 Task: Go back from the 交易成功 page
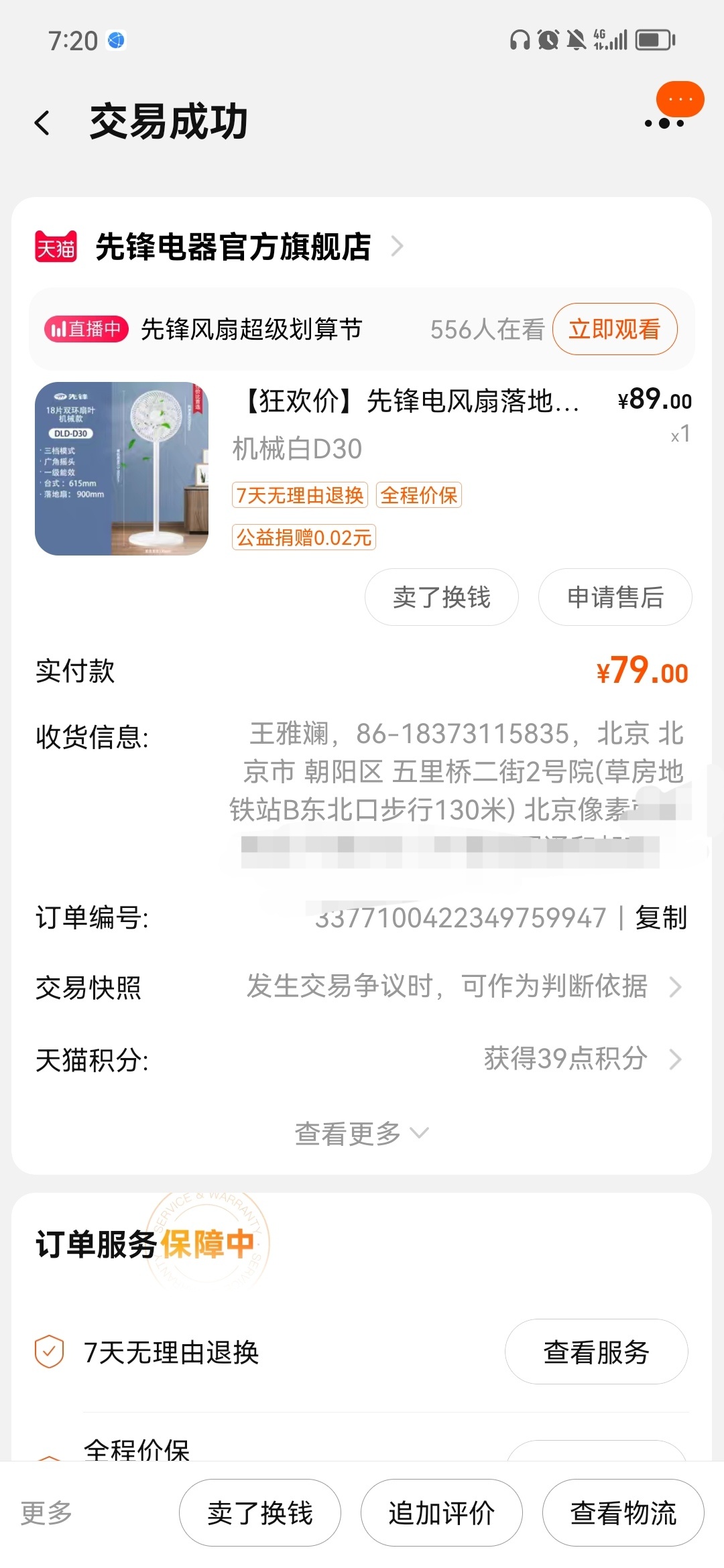[42, 123]
